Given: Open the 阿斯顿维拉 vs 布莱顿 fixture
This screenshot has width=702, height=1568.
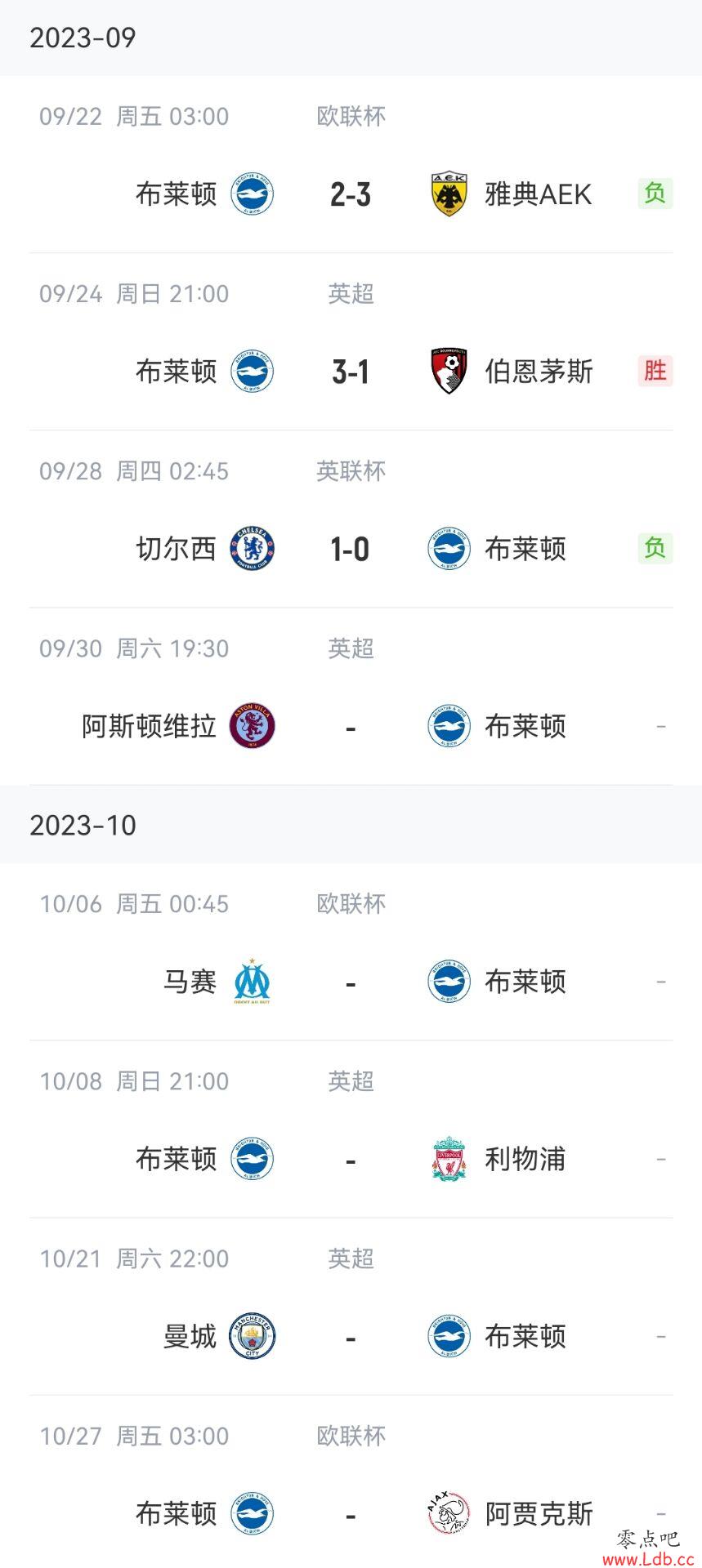Looking at the screenshot, I should click(351, 696).
